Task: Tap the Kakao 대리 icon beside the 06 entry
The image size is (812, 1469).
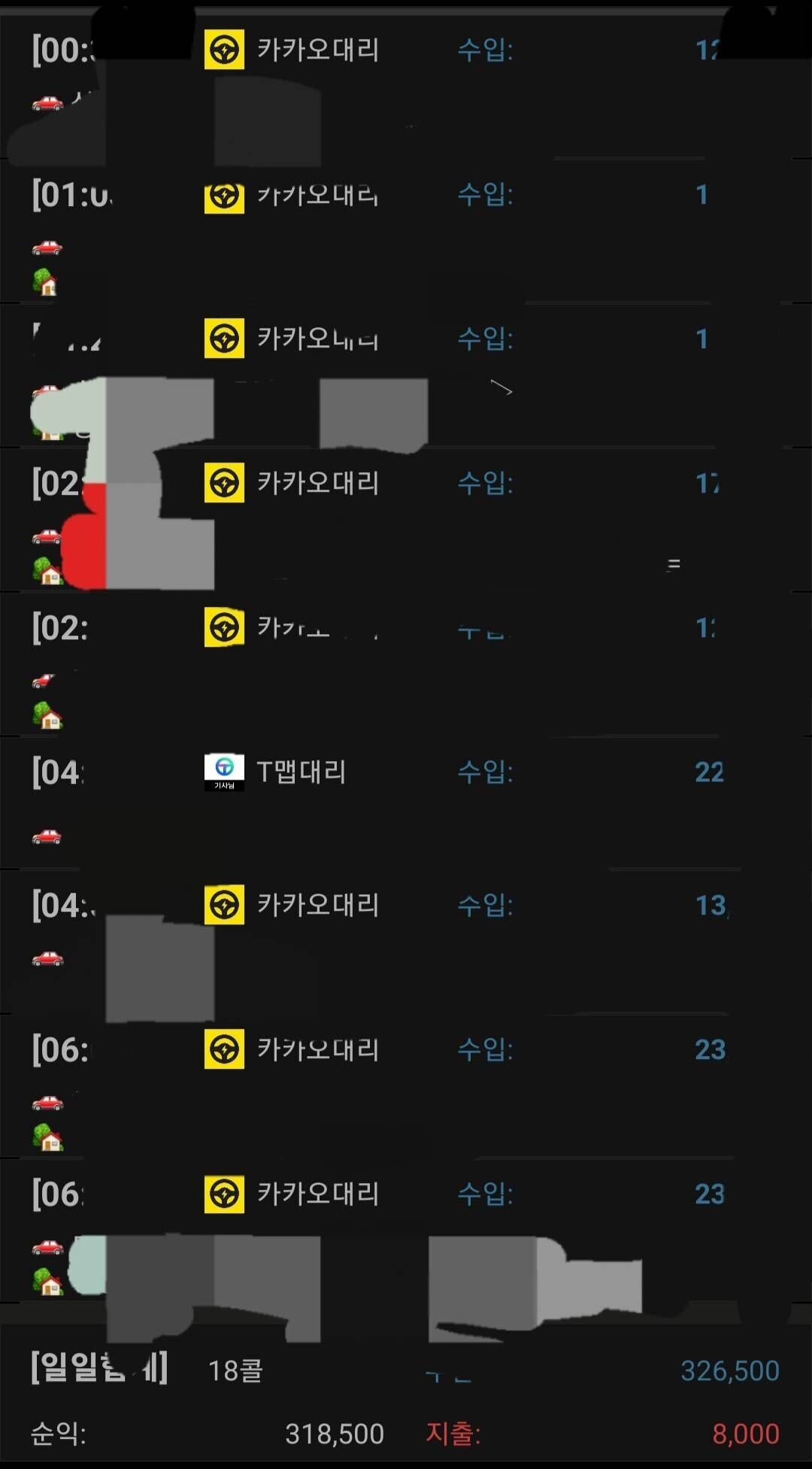Action: click(223, 1049)
